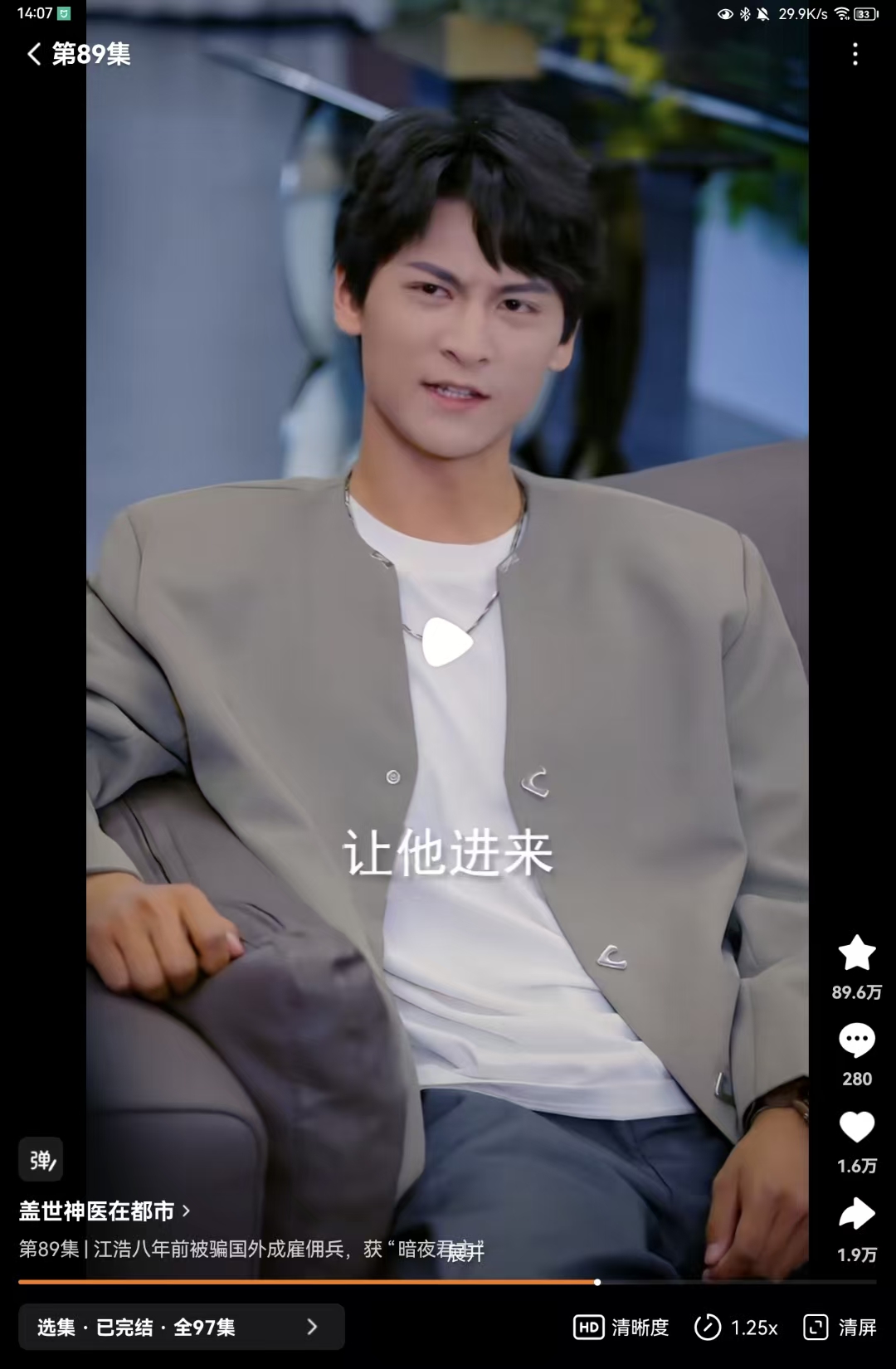Screen dimensions: 896x1369
Task: Change video quality via 清晰度
Action: click(621, 1328)
